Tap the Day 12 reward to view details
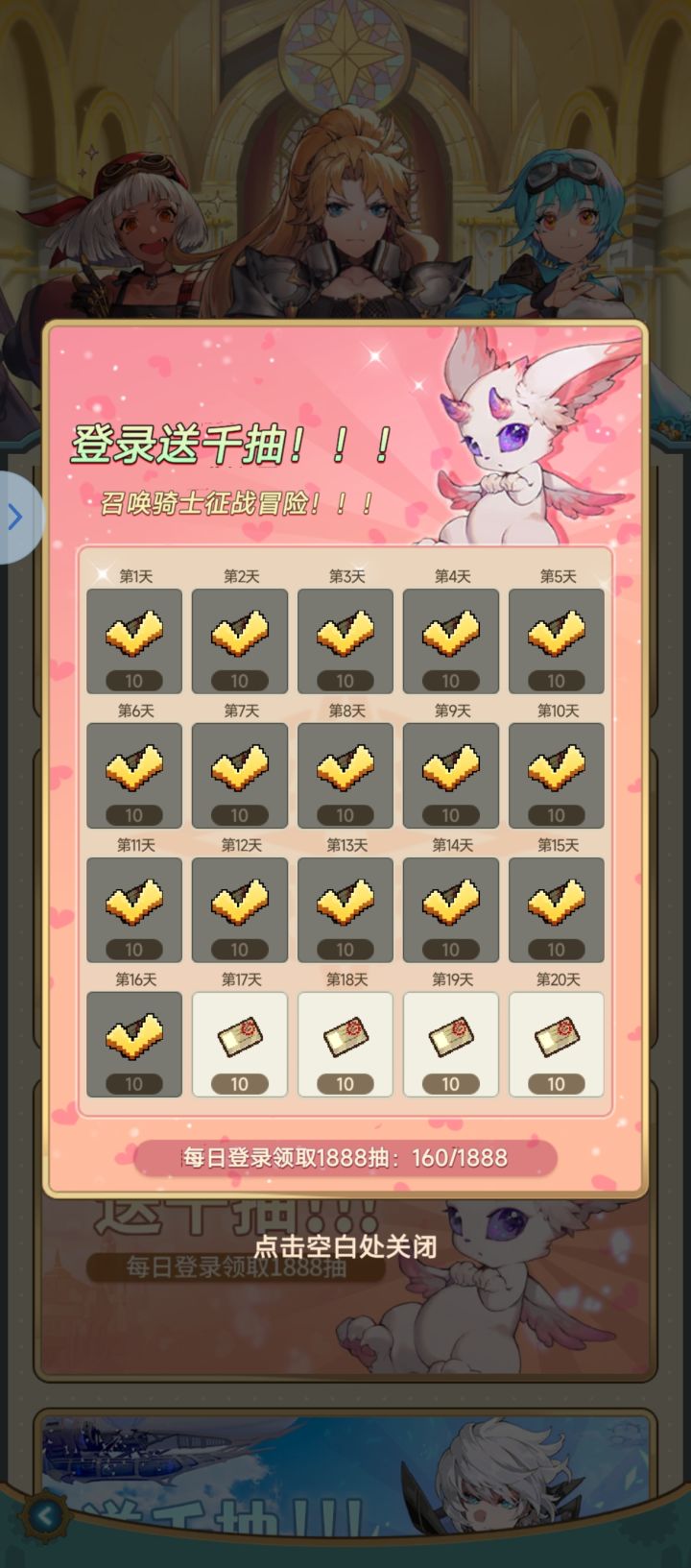Viewport: 691px width, 1568px height. (x=240, y=909)
